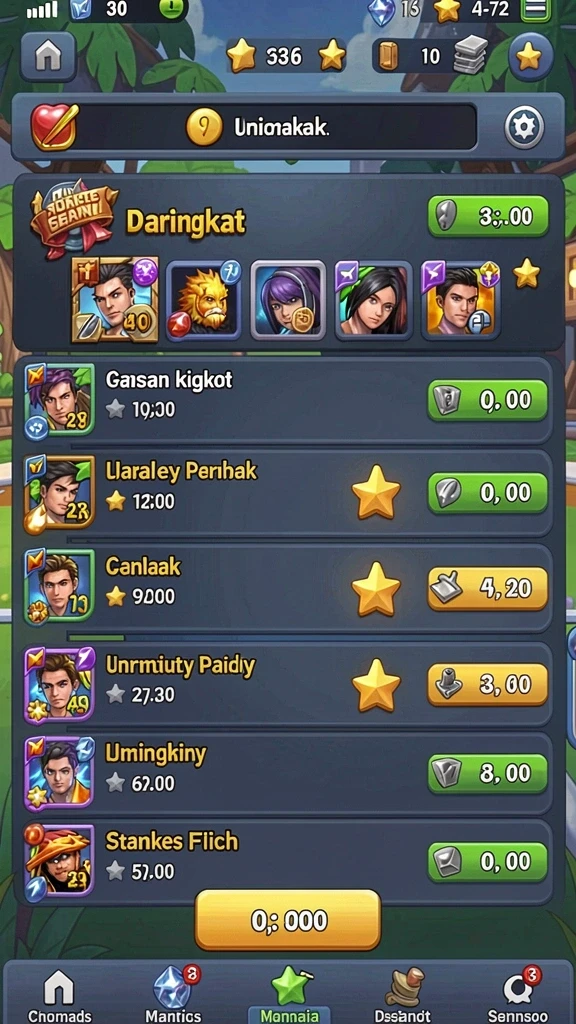Tap the yellow 3,00 button for Unrmiuty Paidiy
The height and width of the screenshot is (1024, 576).
tap(488, 684)
